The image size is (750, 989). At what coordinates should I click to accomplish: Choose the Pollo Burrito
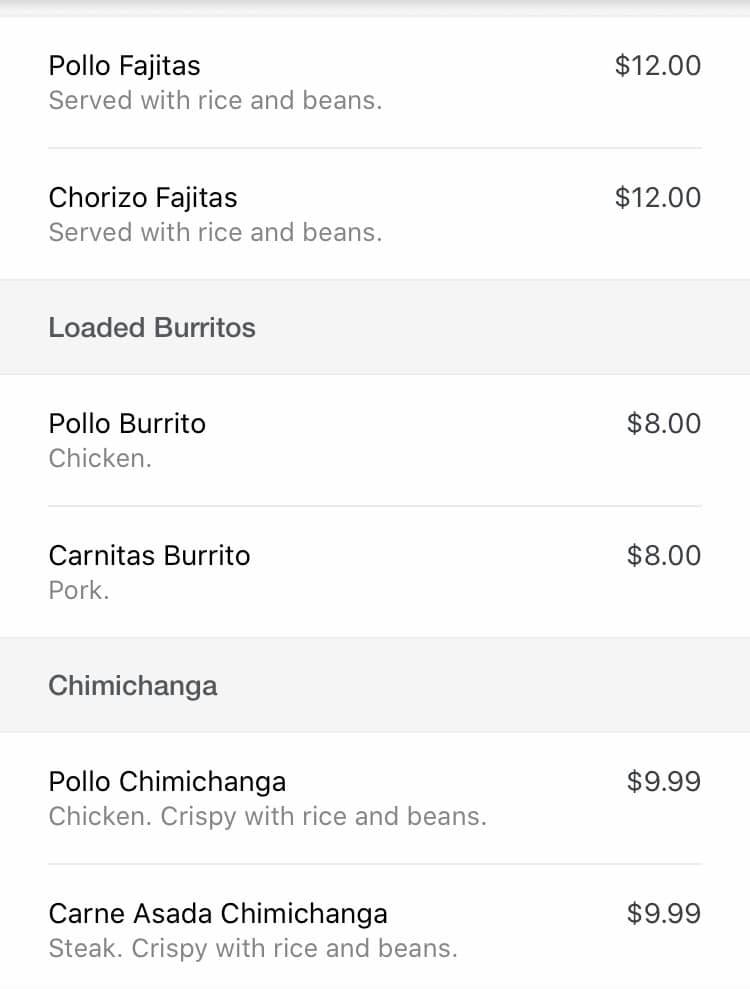pyautogui.click(x=374, y=440)
